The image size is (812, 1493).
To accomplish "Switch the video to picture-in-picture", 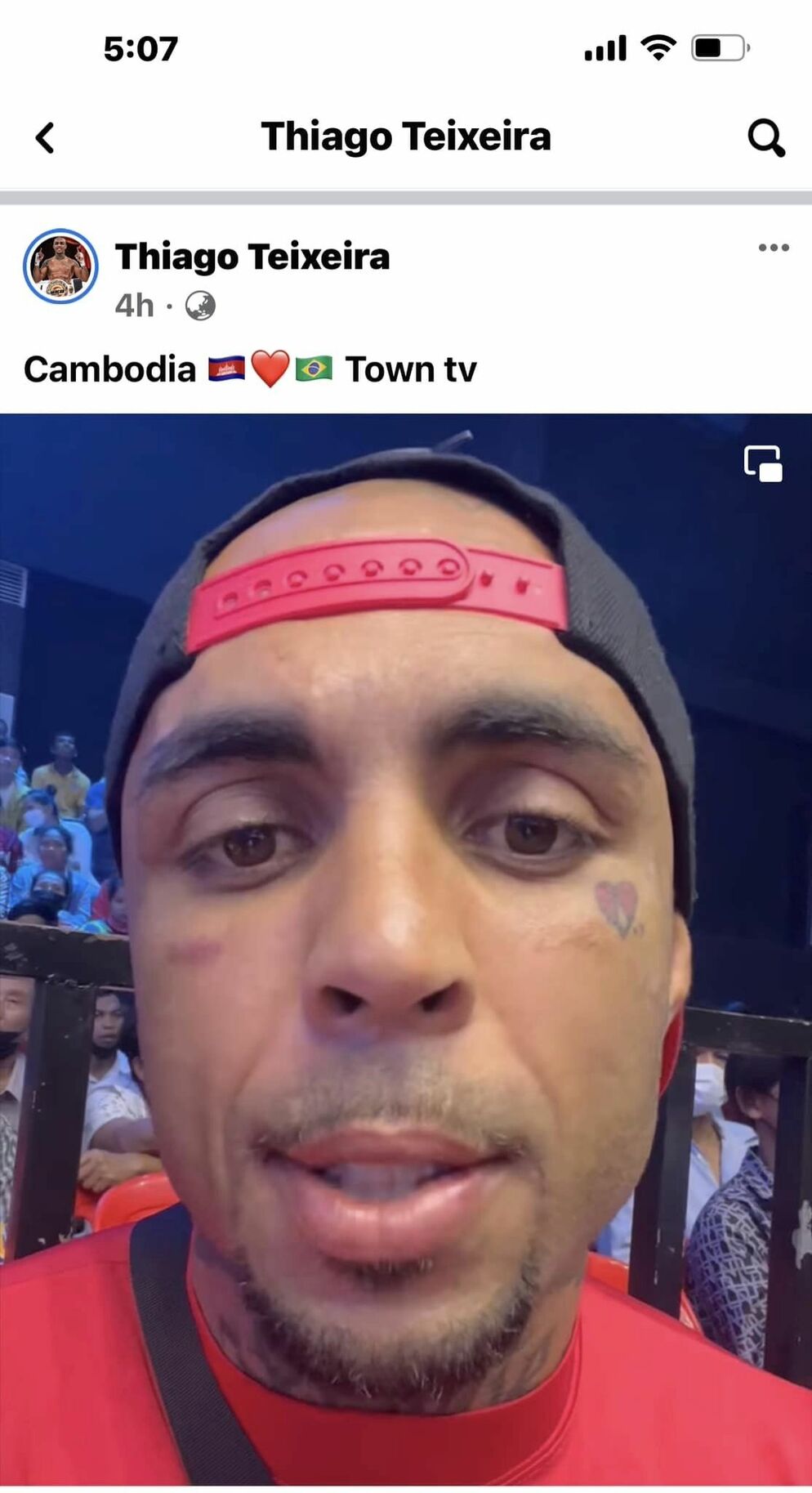I will click(x=763, y=463).
